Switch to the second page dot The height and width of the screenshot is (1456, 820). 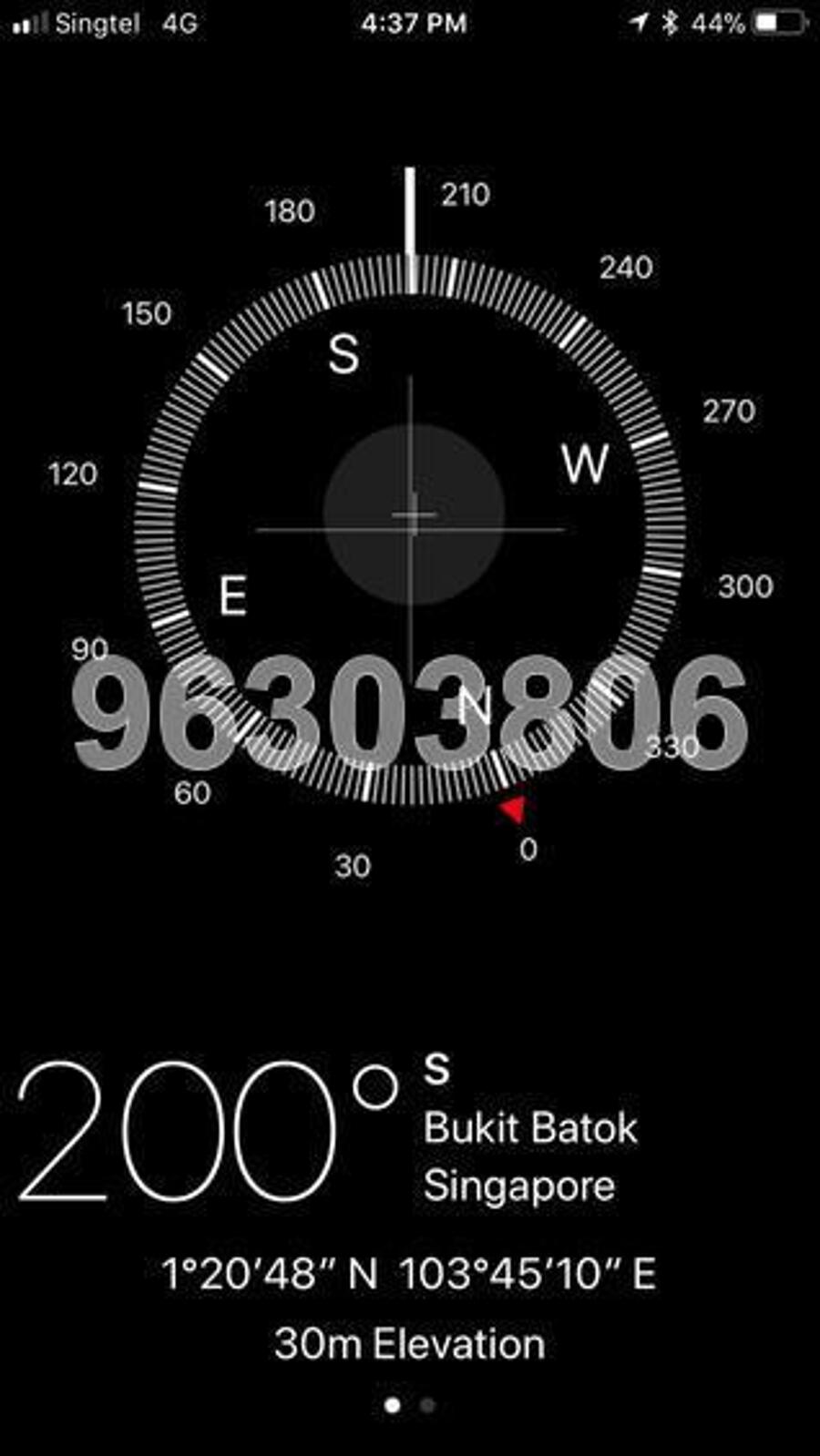coord(427,1405)
